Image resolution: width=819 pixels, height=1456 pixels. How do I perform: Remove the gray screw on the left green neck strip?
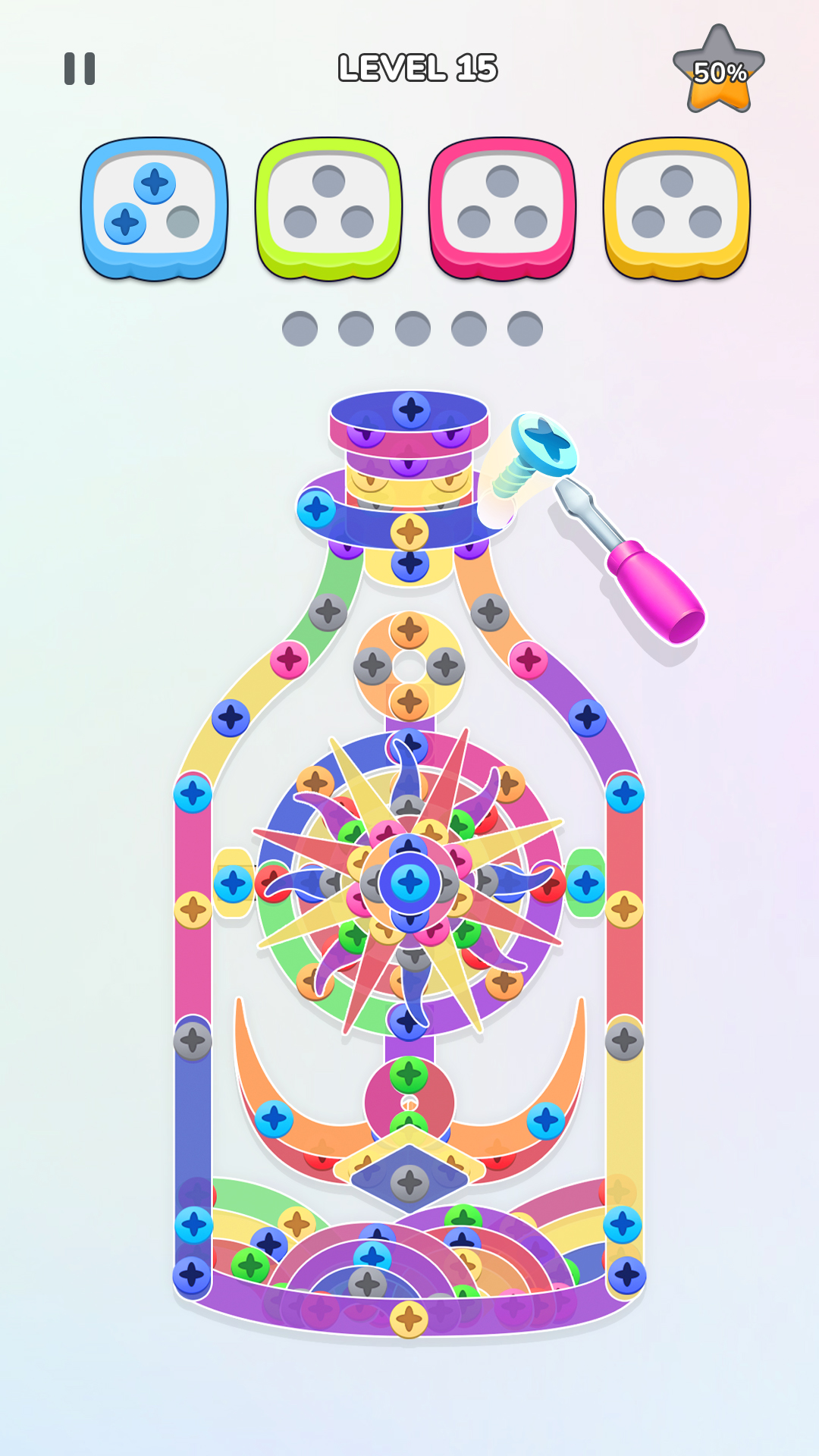point(328,611)
